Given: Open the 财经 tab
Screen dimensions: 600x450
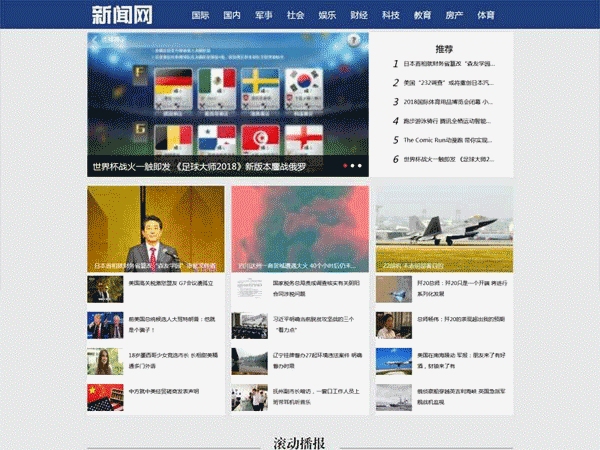Looking at the screenshot, I should point(358,15).
